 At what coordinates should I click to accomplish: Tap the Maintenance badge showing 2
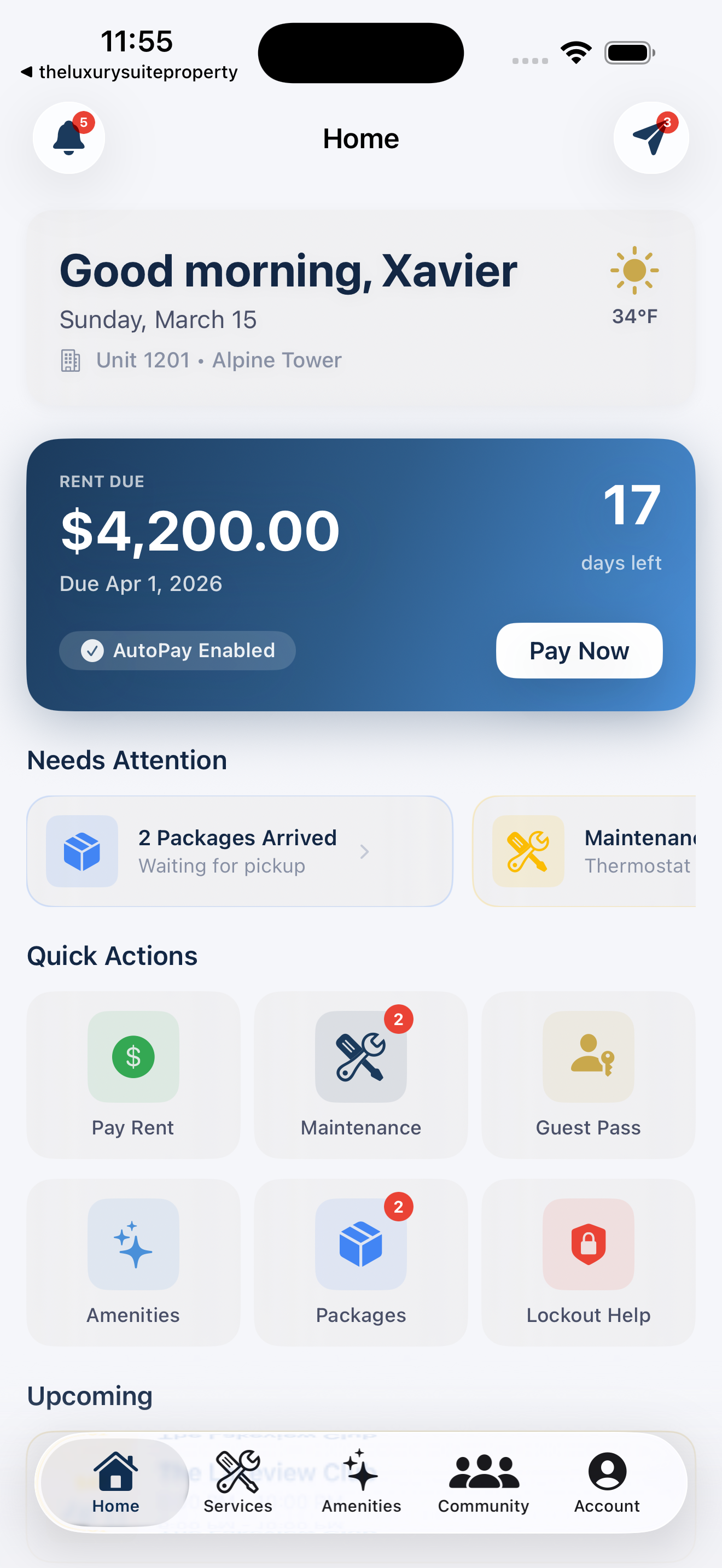[399, 1019]
